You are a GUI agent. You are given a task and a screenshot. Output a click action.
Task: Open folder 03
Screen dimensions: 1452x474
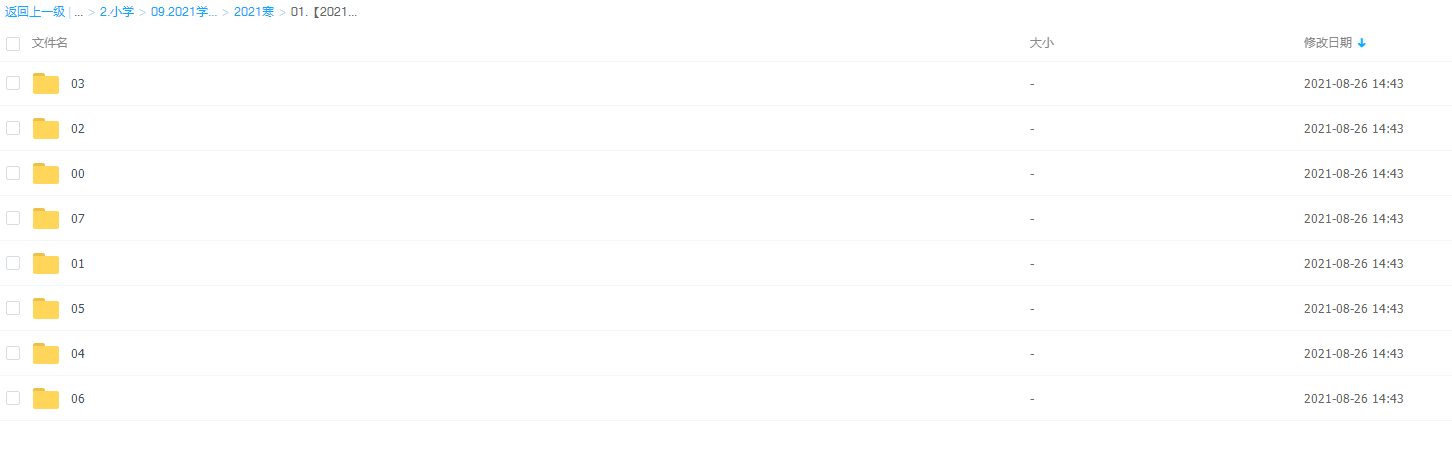click(77, 84)
